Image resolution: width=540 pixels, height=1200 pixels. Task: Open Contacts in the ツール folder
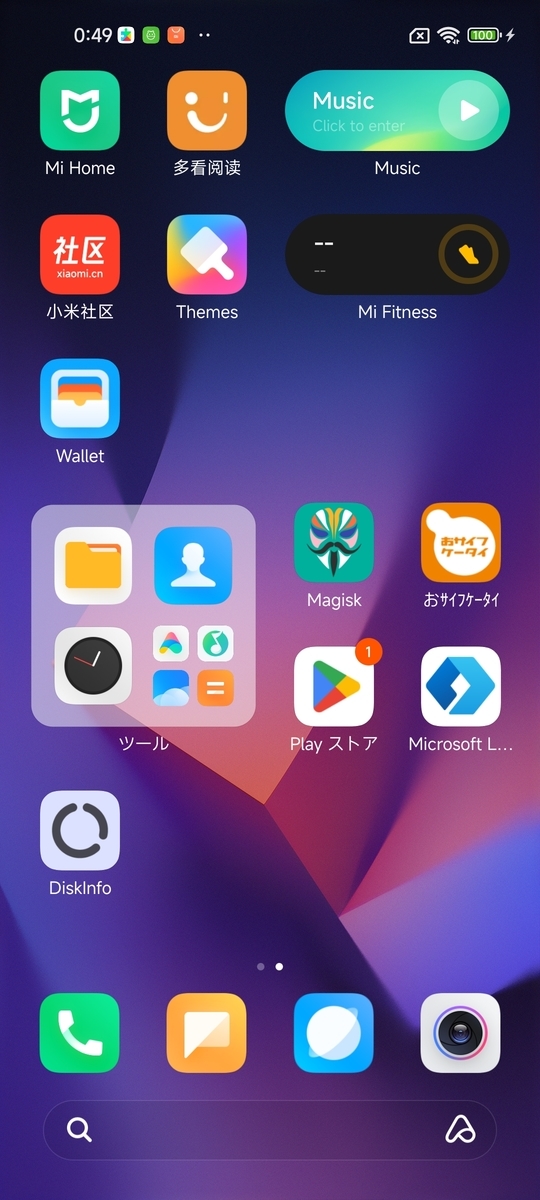193,566
